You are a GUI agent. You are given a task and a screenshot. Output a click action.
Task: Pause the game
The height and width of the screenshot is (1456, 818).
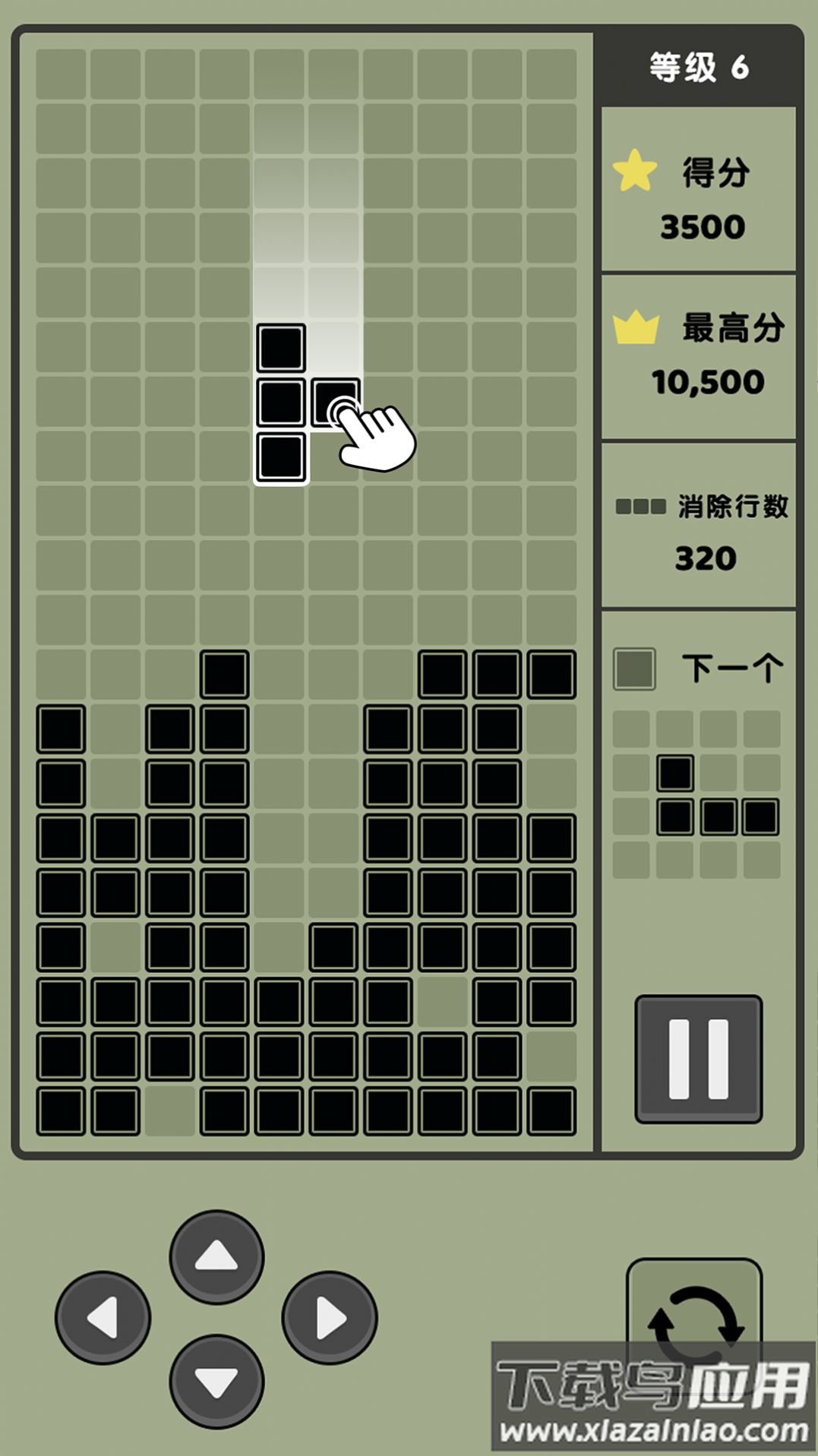[x=698, y=1058]
